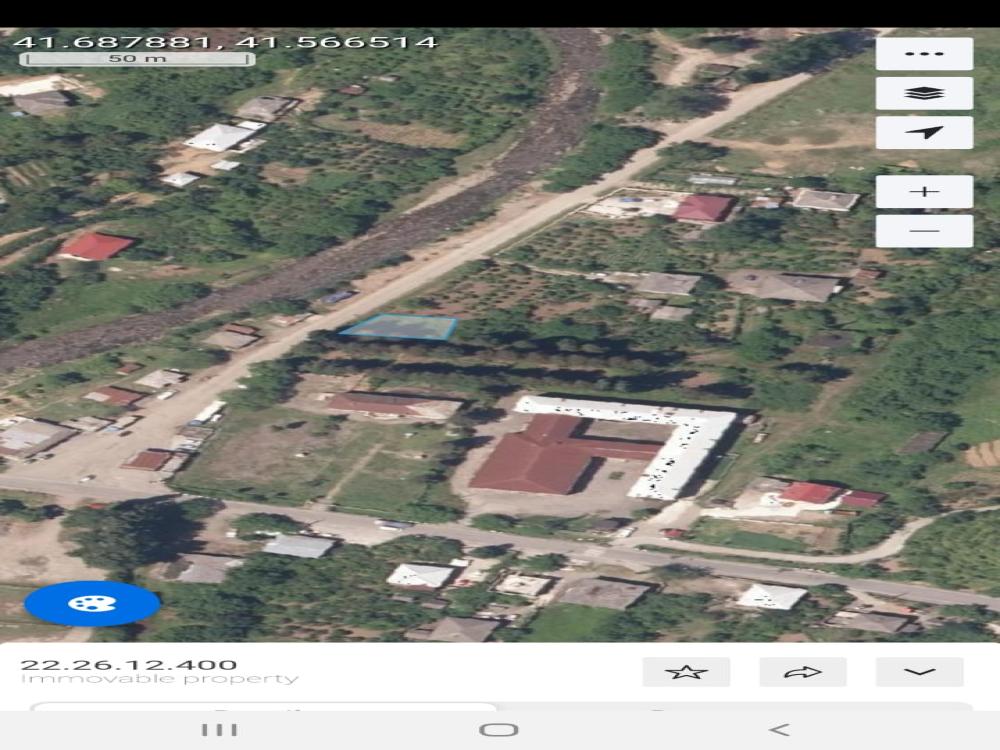Open recent apps from navigation bar
The height and width of the screenshot is (750, 1000).
pos(219,729)
